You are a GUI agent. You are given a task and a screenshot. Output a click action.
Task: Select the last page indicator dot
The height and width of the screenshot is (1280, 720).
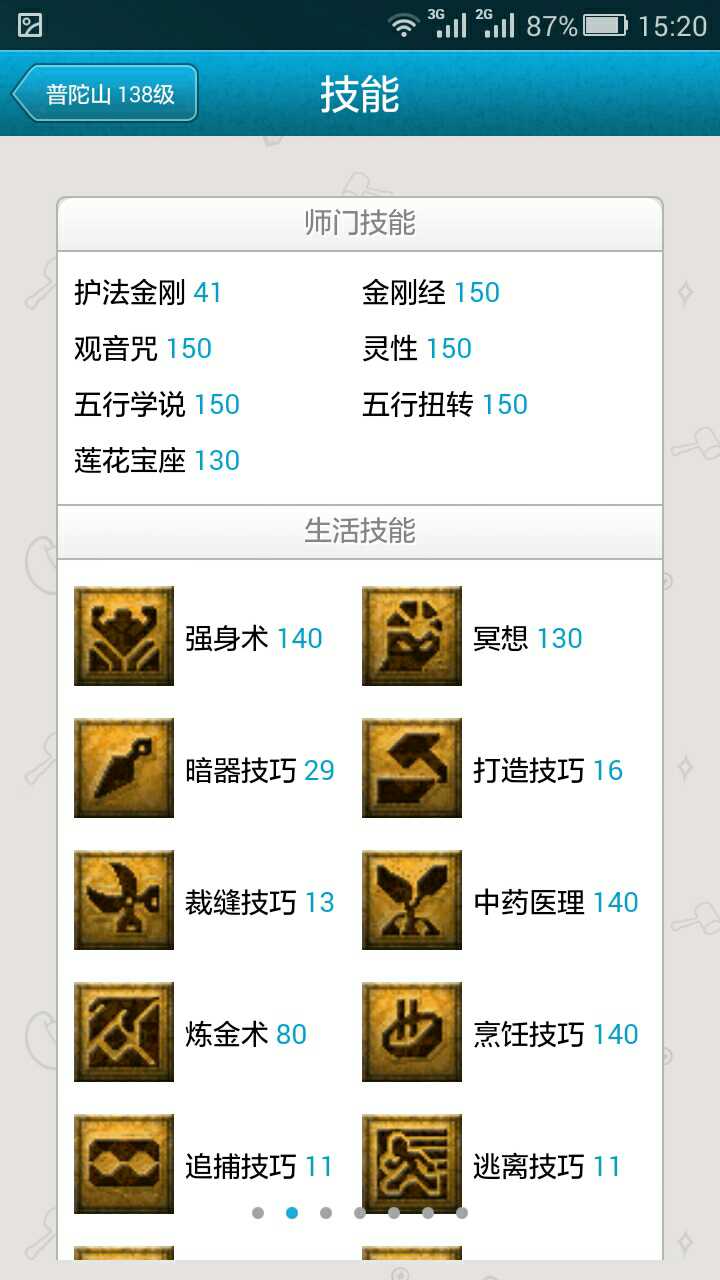pos(462,1213)
